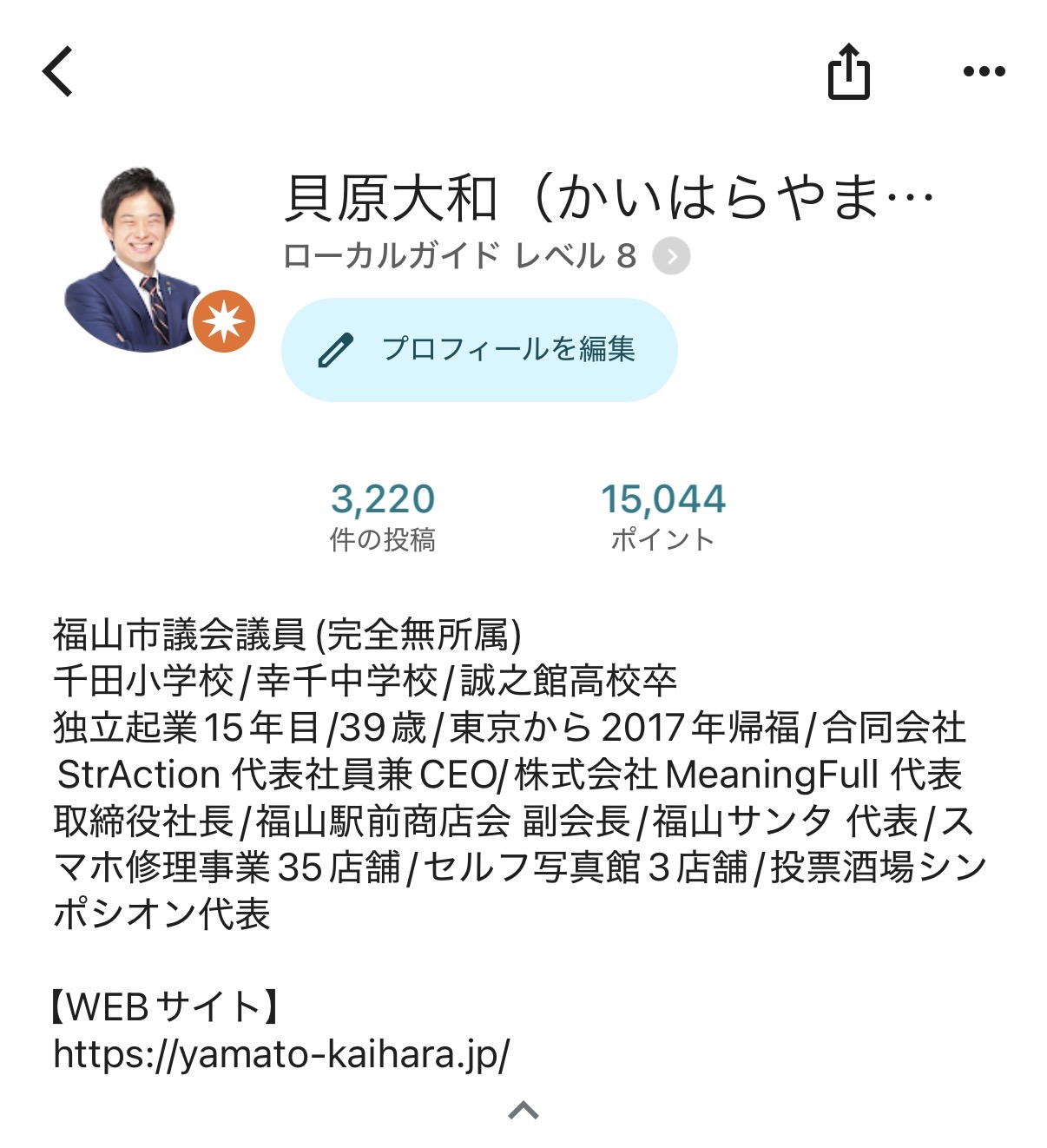Image resolution: width=1047 pixels, height=1148 pixels.
Task: Open Local Guide level 8 details chevron
Action: (671, 256)
